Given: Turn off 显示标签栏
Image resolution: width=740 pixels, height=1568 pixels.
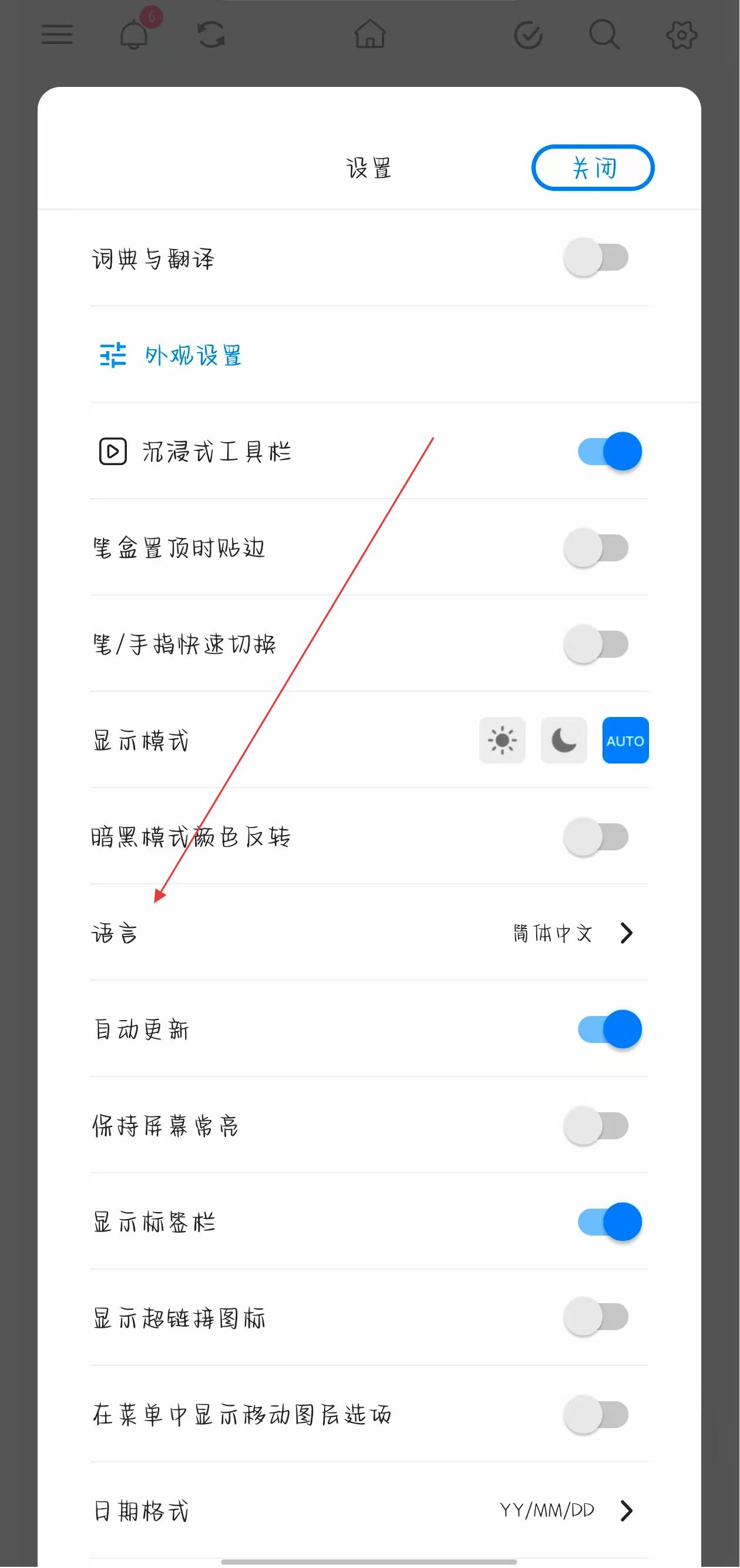Looking at the screenshot, I should [x=609, y=1222].
